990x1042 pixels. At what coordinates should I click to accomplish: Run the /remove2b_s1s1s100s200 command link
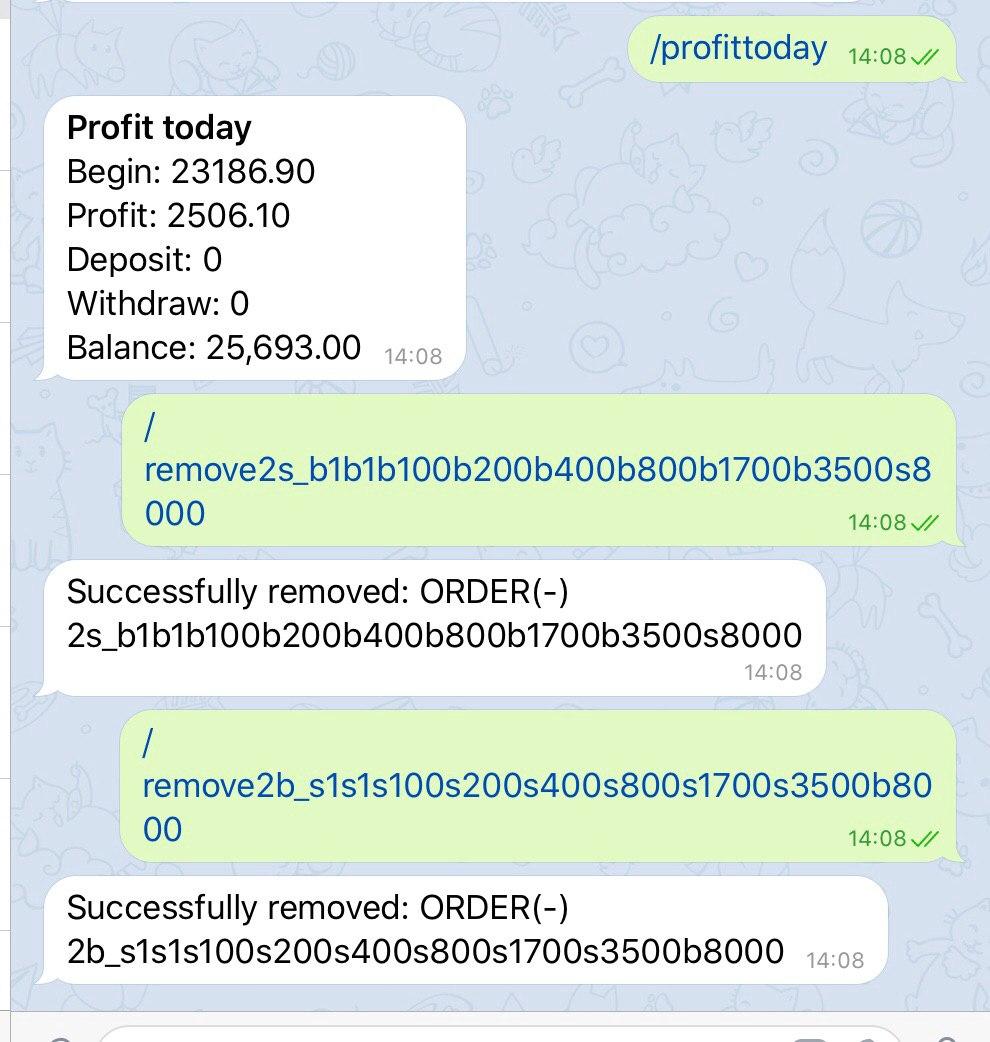point(537,786)
